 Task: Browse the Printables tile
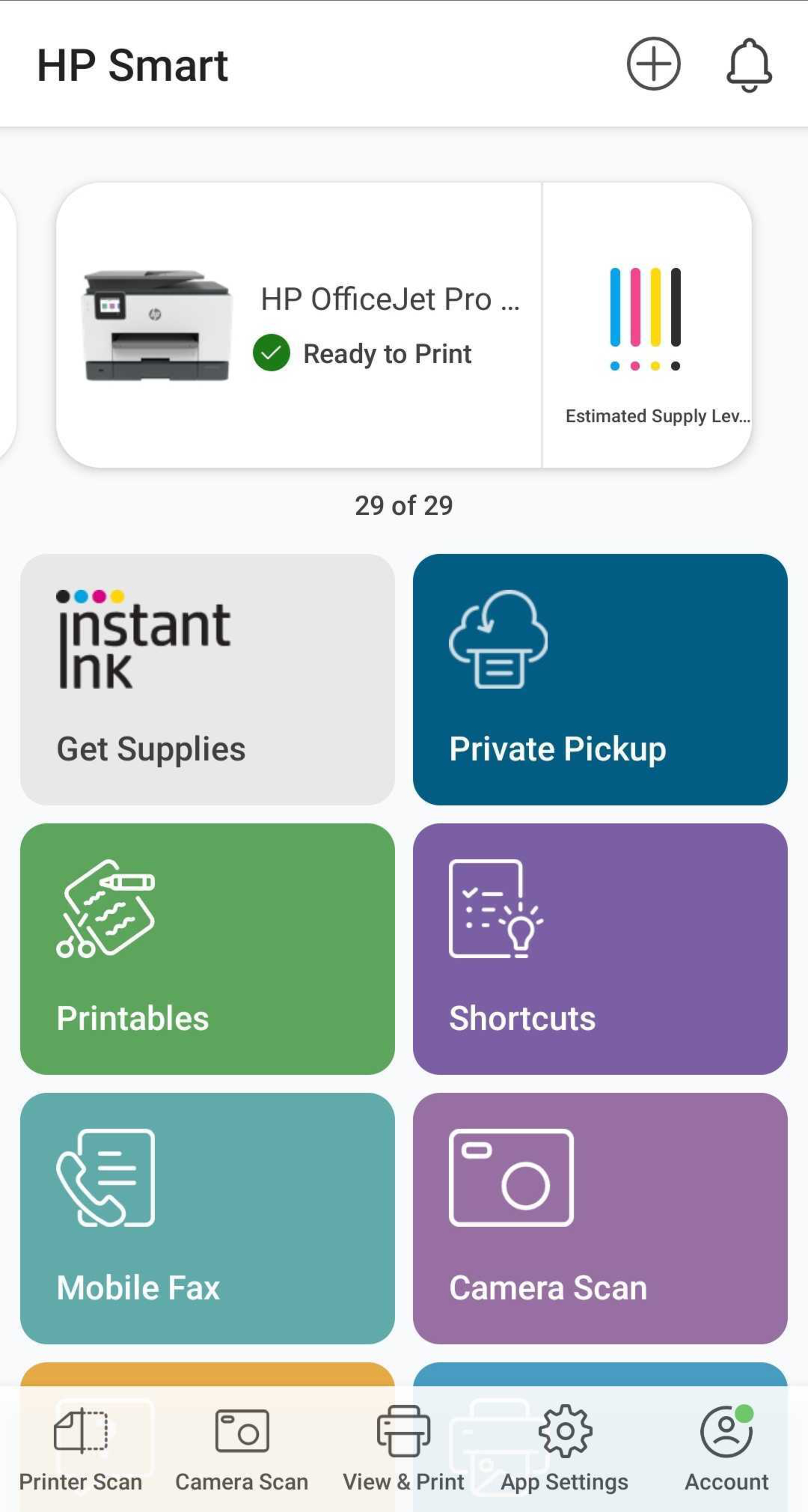(x=207, y=948)
